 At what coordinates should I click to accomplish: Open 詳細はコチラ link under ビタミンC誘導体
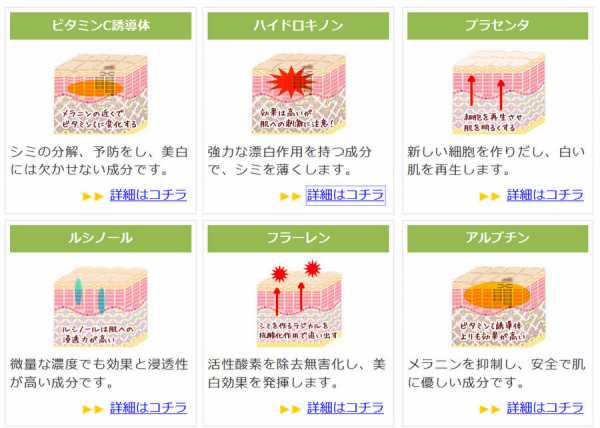point(147,195)
